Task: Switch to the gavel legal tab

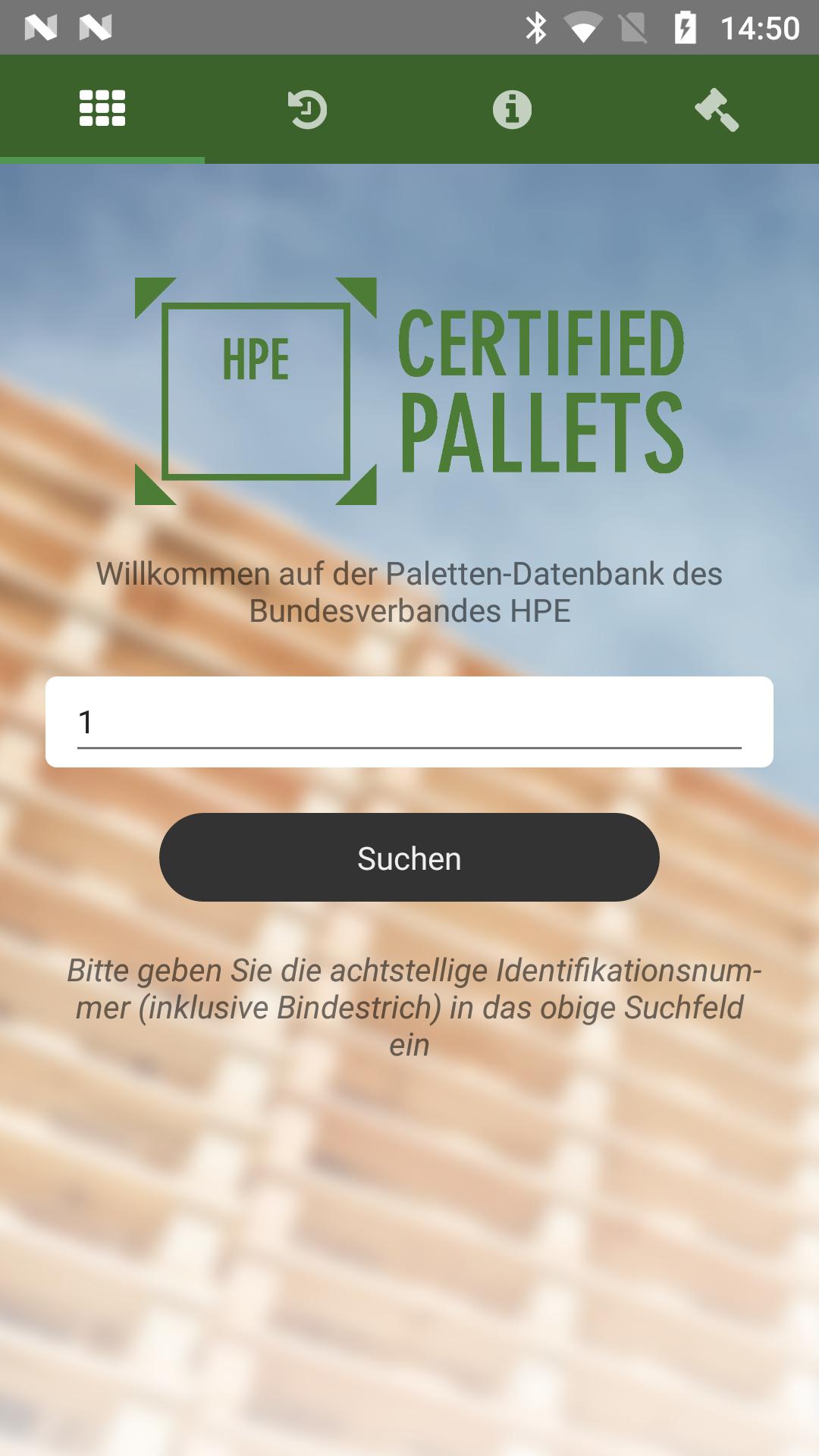Action: 717,108
